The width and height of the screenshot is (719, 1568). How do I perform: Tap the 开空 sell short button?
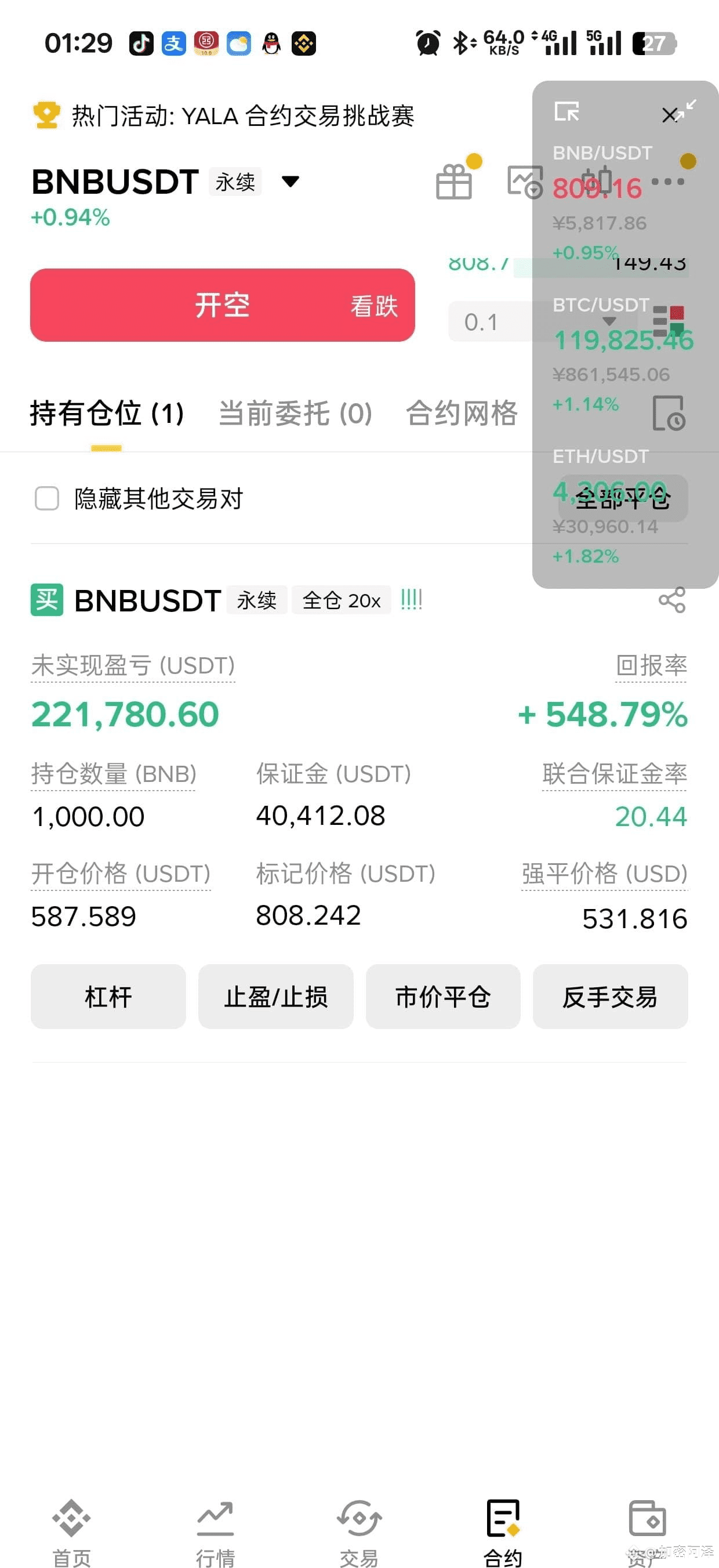(223, 305)
